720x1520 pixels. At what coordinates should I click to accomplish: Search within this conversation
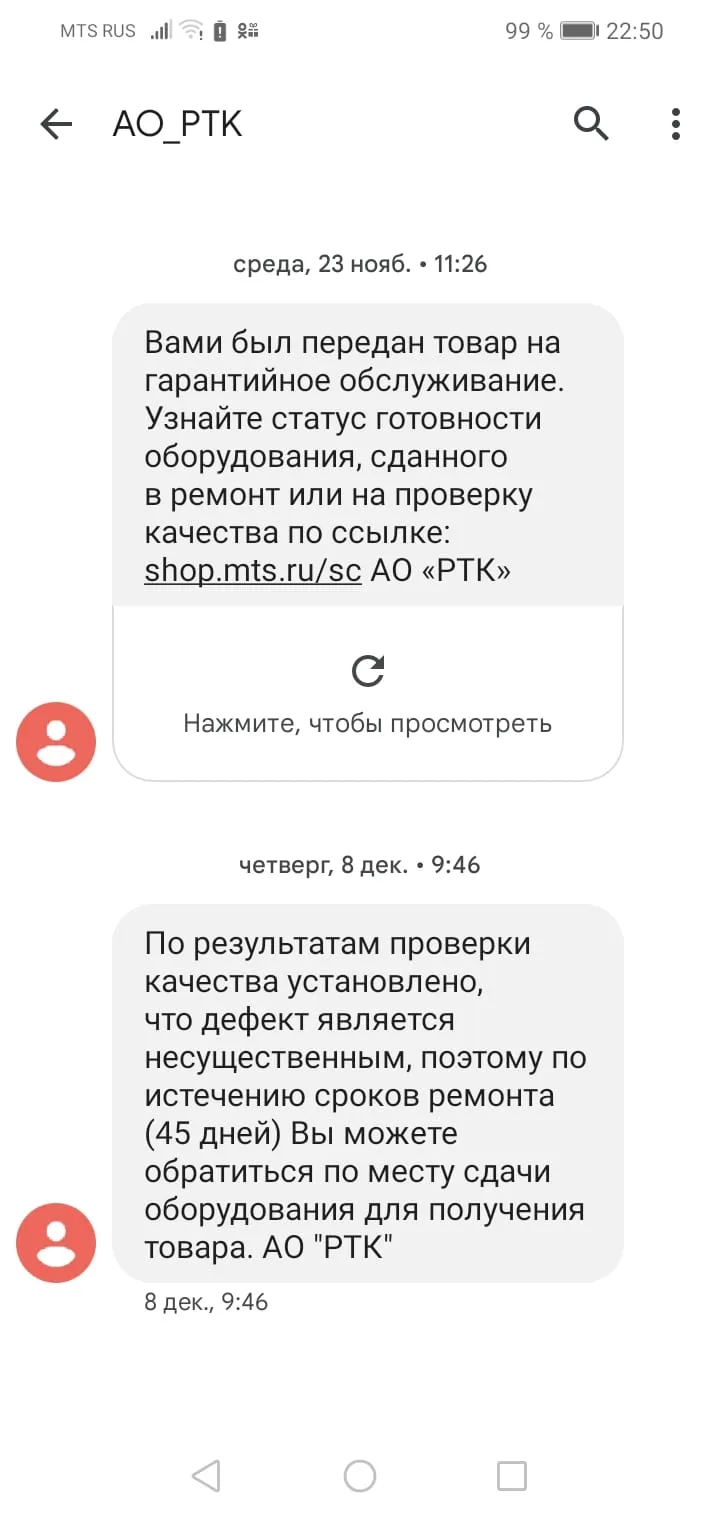pyautogui.click(x=591, y=124)
